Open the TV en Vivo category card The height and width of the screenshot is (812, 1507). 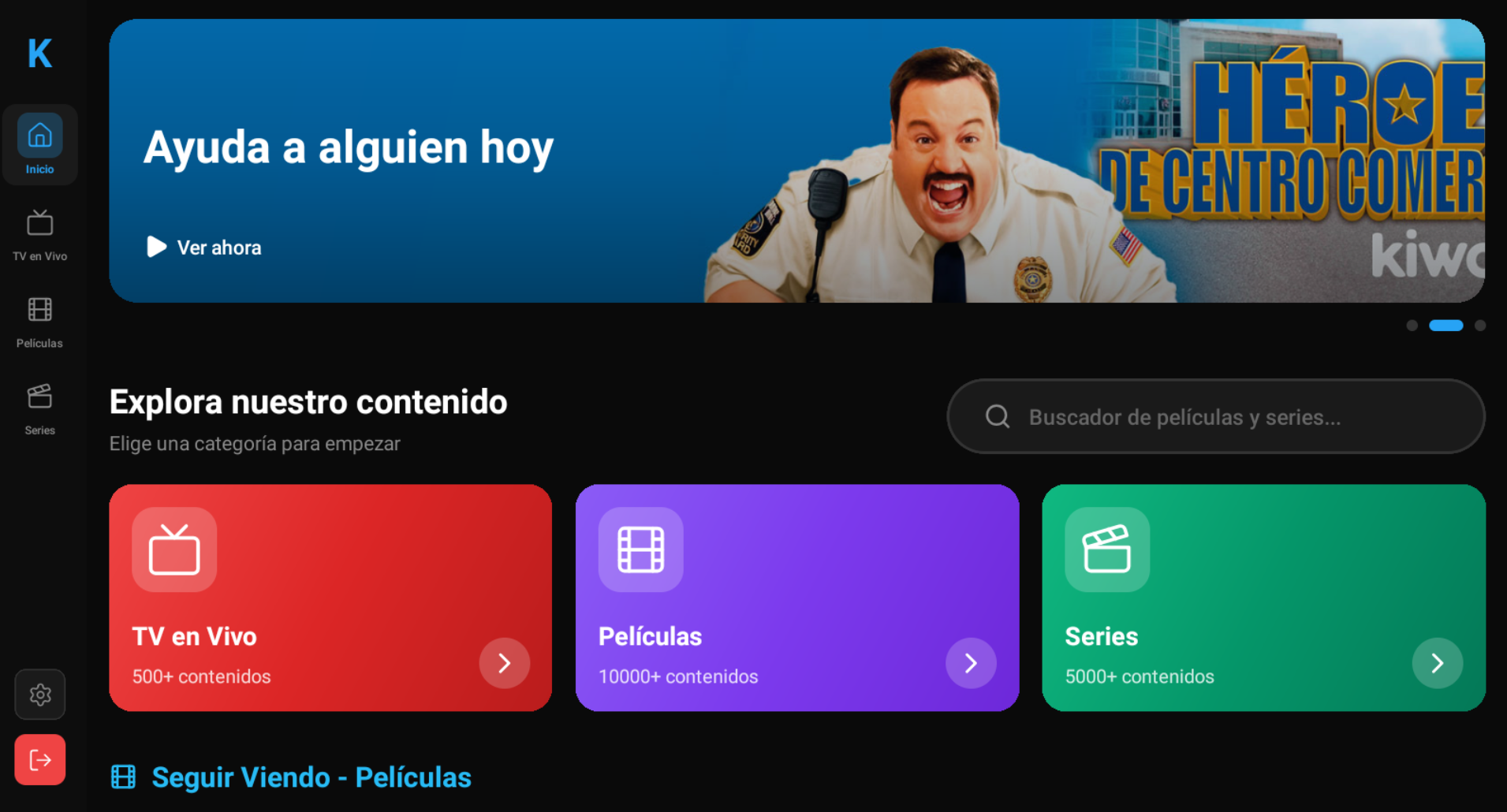coord(330,598)
